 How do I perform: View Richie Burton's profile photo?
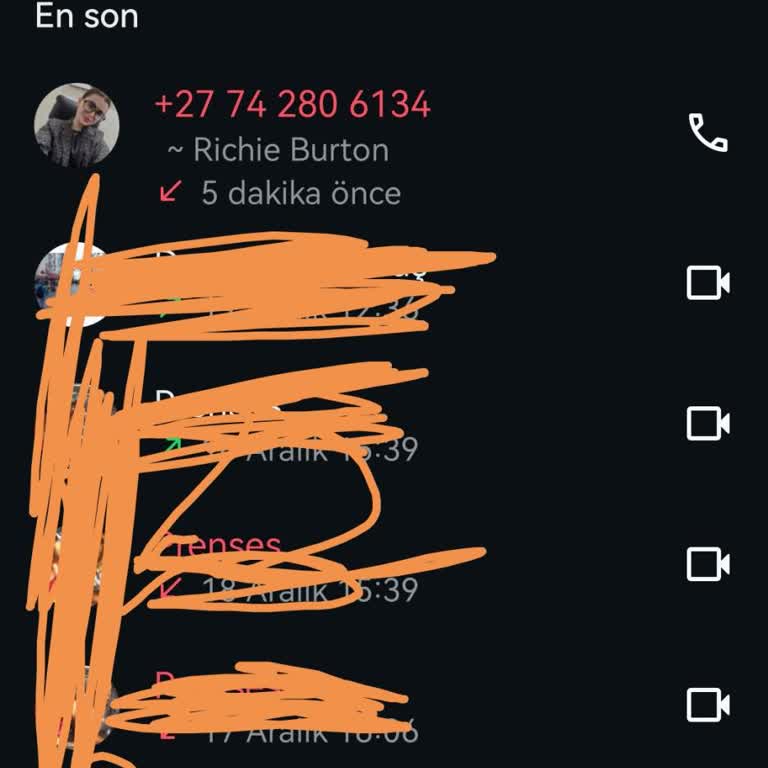(77, 125)
